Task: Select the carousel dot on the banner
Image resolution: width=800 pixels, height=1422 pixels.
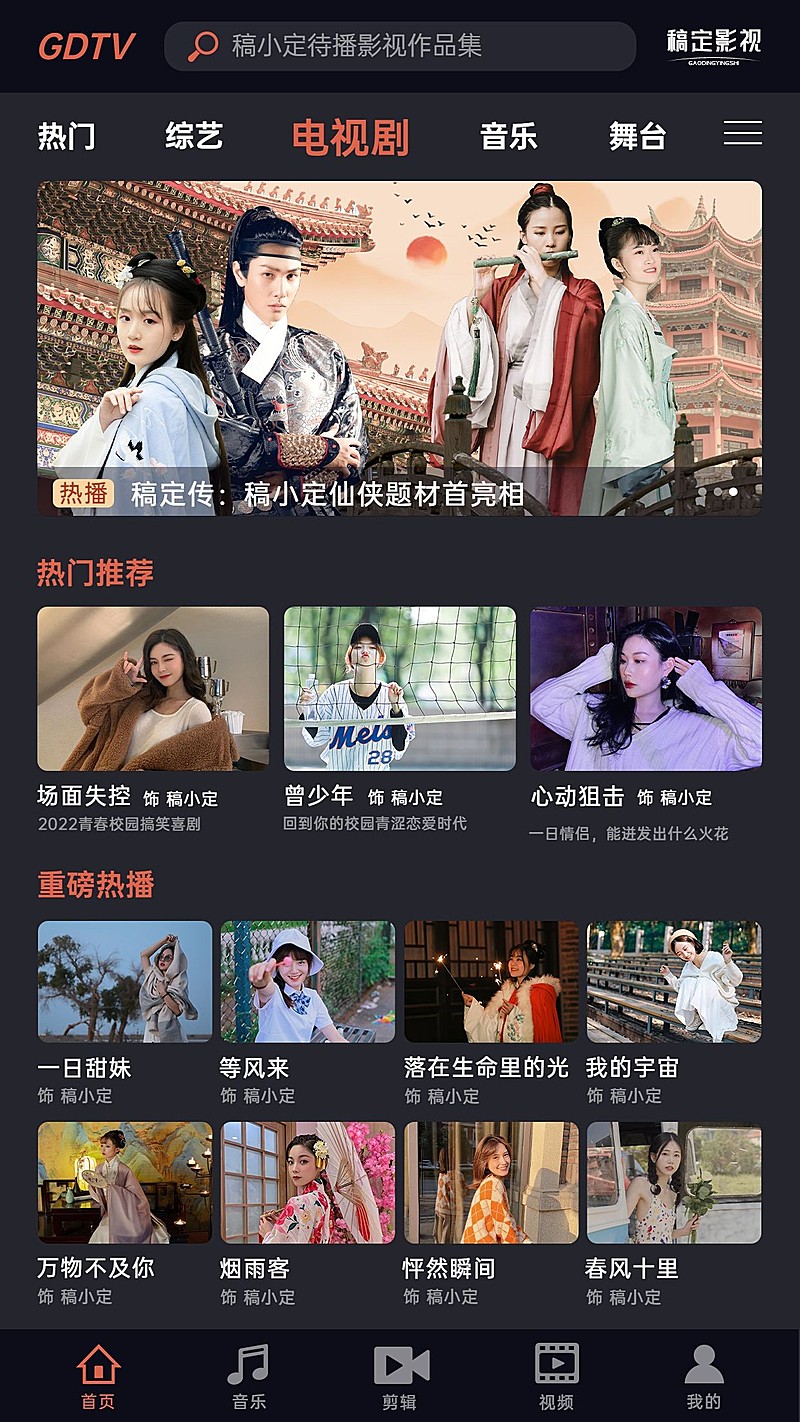Action: 735,493
